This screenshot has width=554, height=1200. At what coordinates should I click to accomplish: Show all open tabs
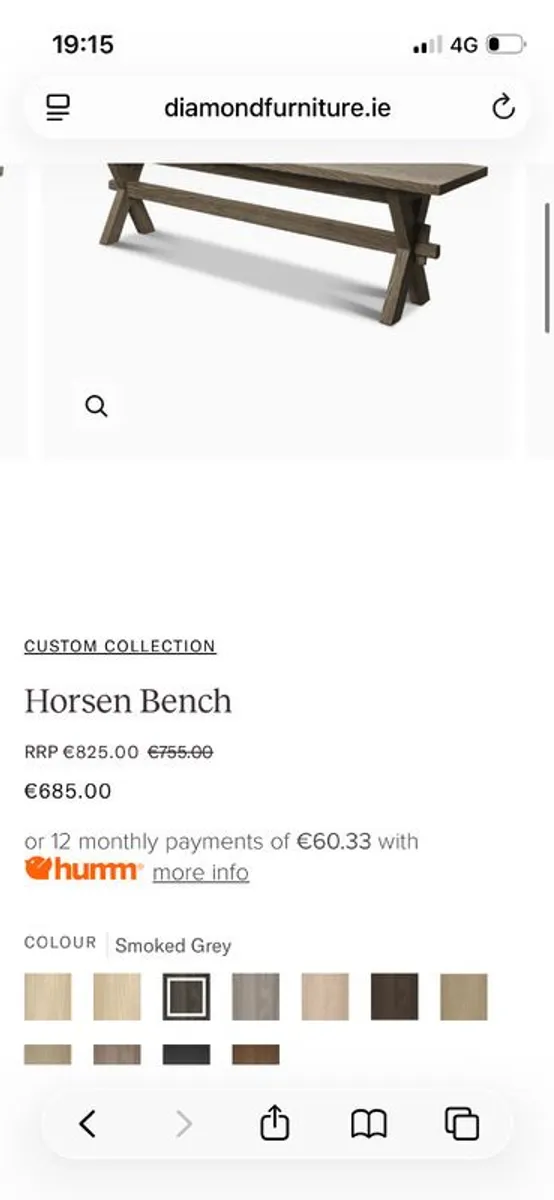point(462,1124)
